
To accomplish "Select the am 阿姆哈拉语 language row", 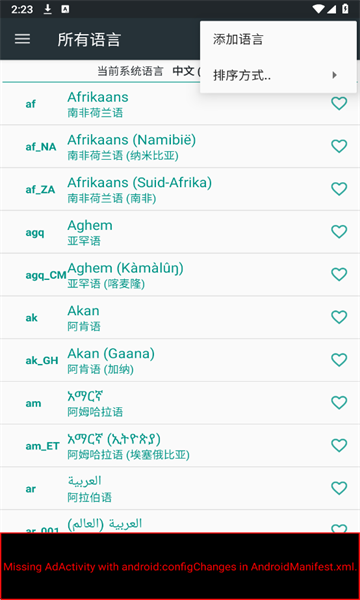I will click(180, 403).
